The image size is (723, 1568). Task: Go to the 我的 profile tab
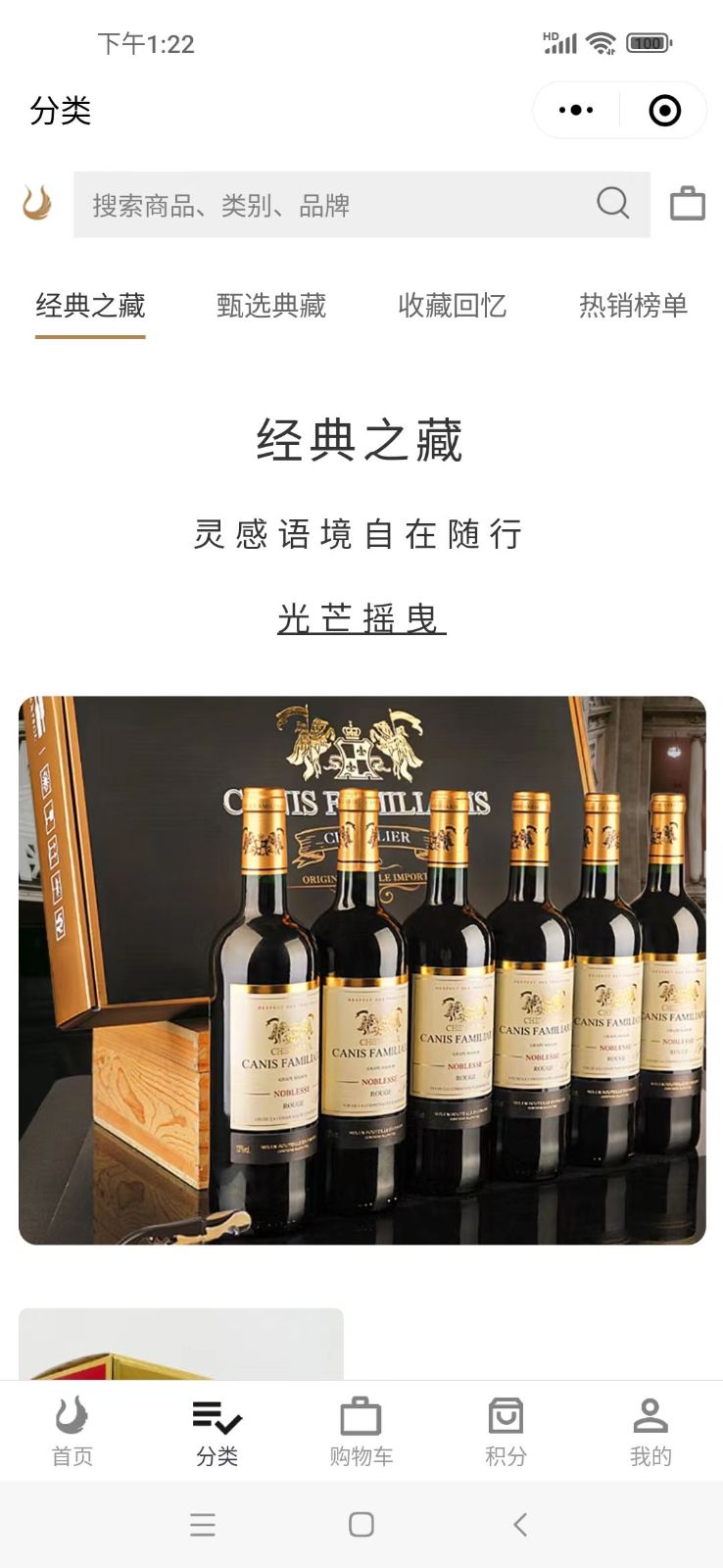tap(651, 1432)
